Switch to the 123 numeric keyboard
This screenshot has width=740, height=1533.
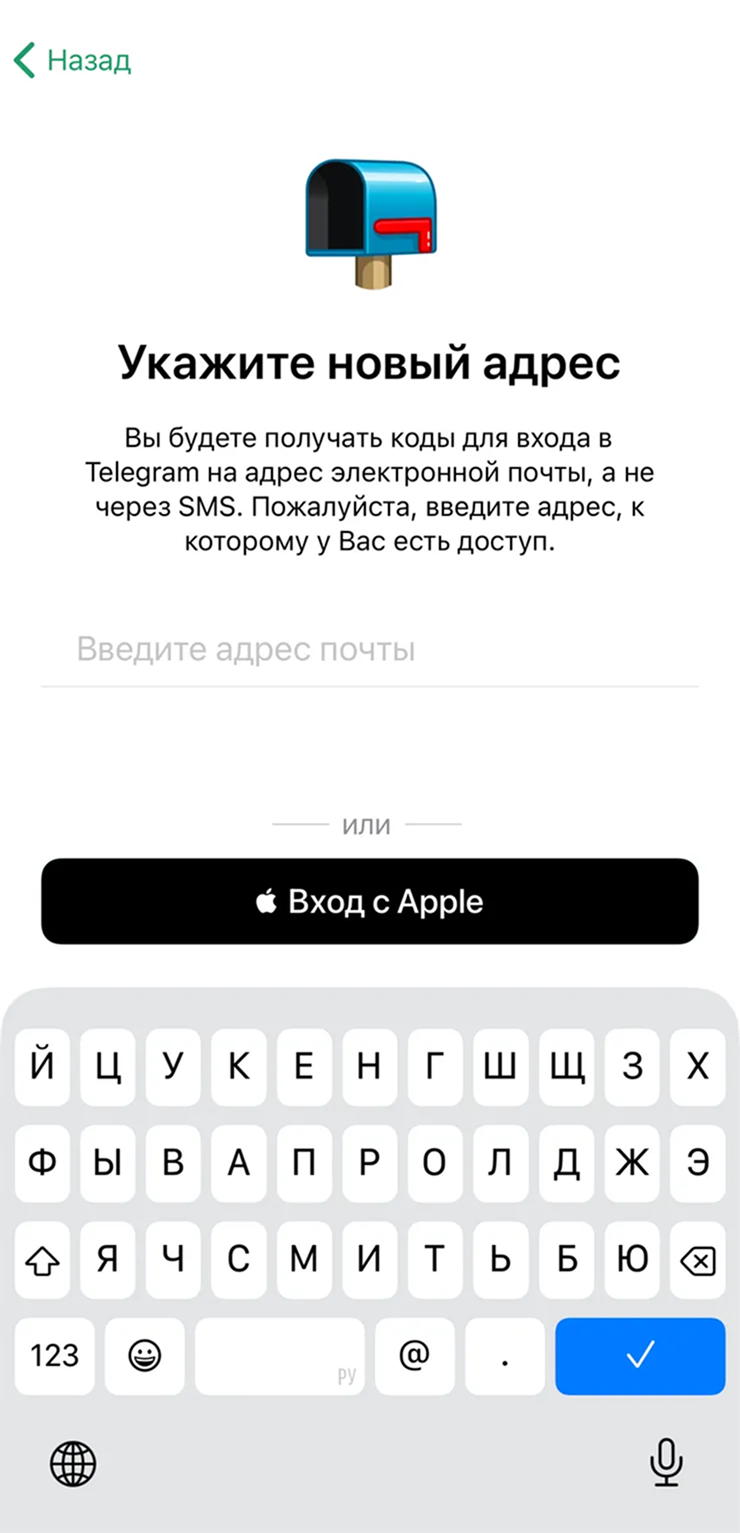(55, 1355)
